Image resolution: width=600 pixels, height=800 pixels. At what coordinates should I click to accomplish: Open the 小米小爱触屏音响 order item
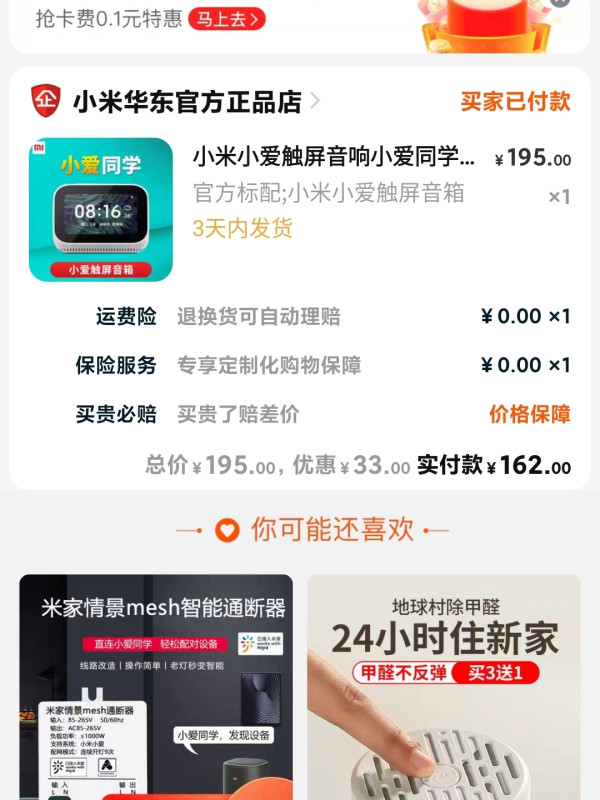pyautogui.click(x=333, y=157)
